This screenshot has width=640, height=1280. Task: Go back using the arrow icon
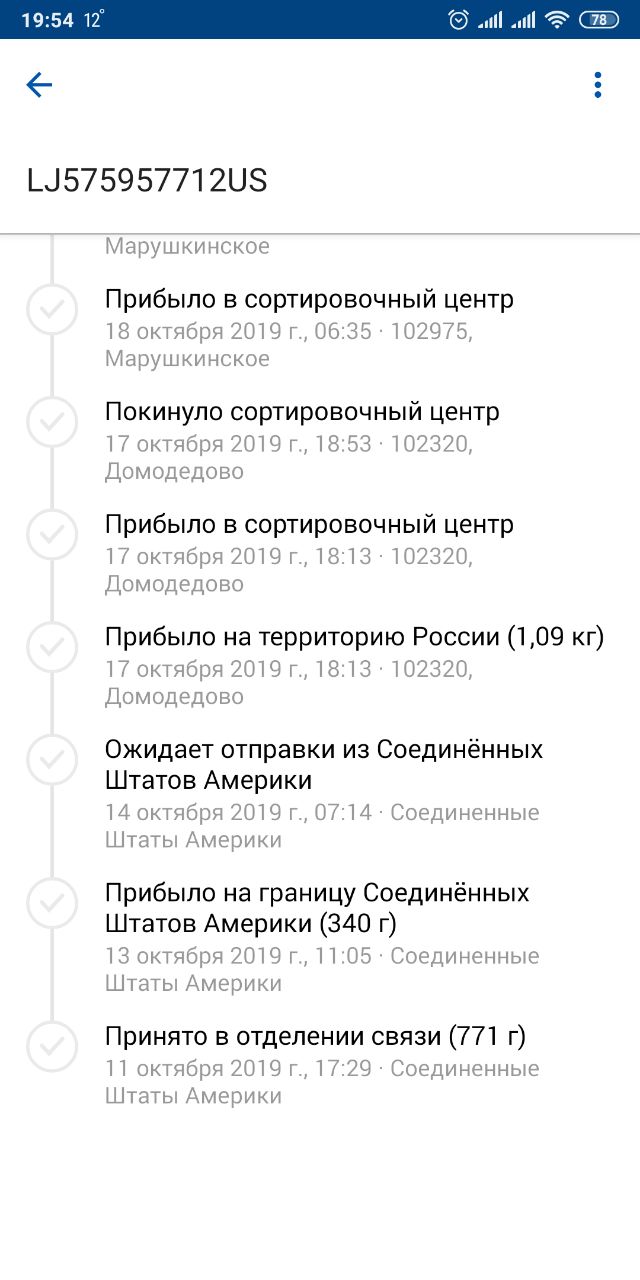pos(39,85)
